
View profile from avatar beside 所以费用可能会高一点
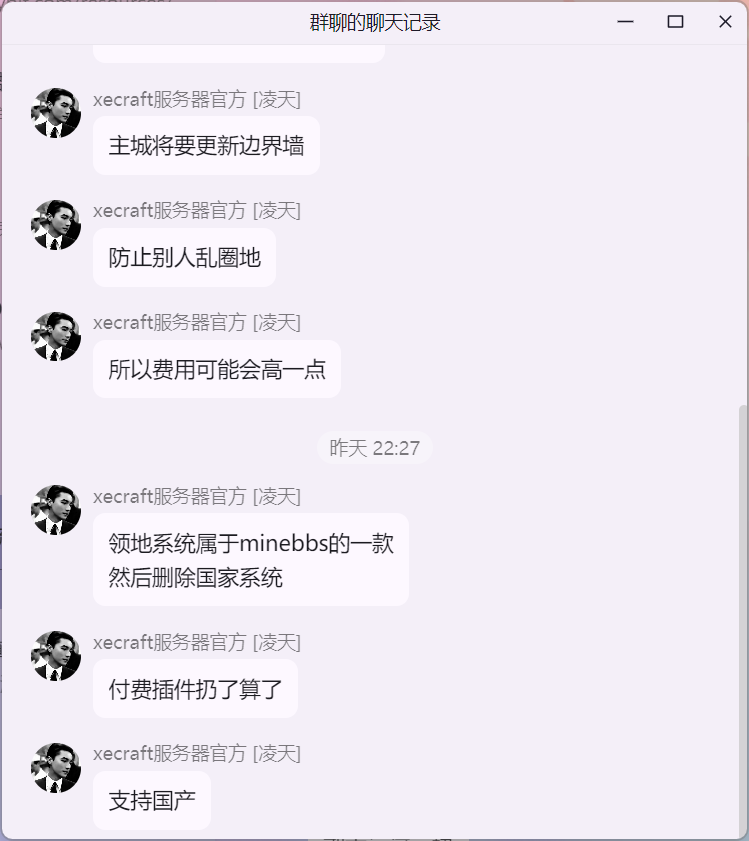coord(56,337)
